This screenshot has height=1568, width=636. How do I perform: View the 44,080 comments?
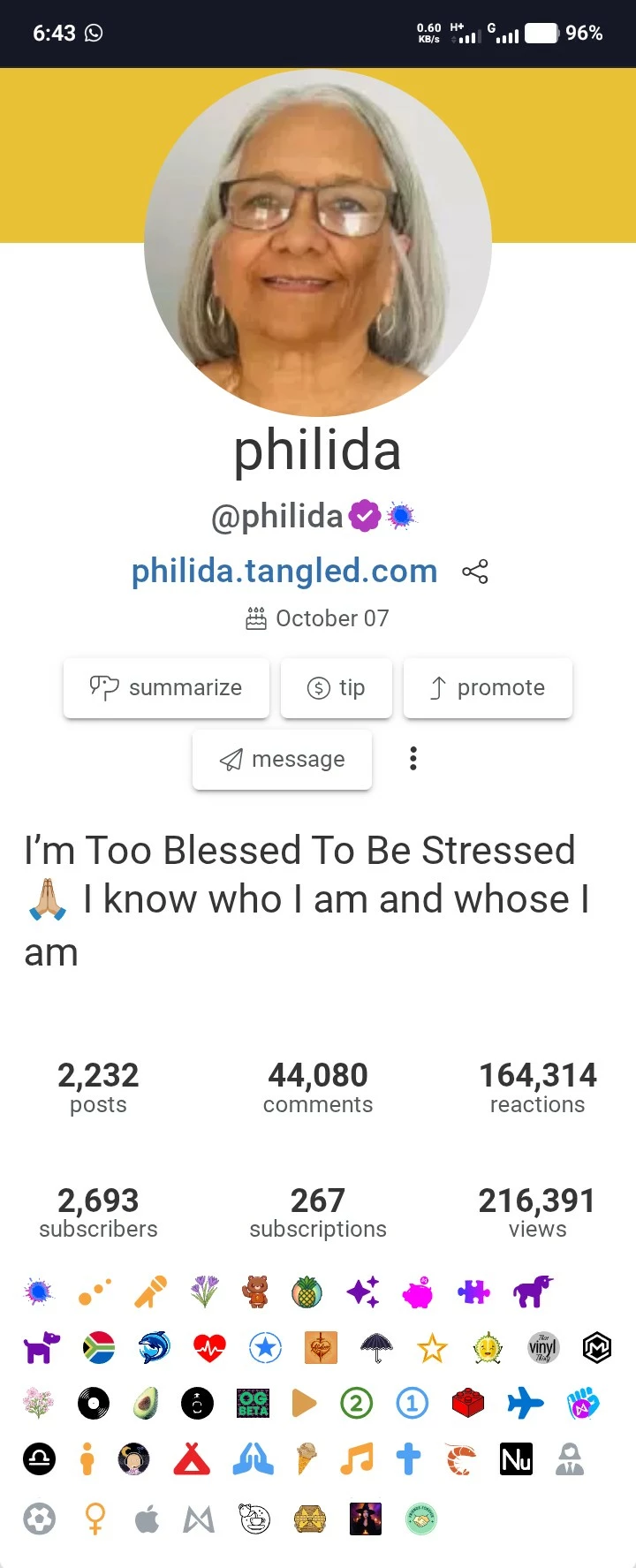pyautogui.click(x=318, y=1087)
